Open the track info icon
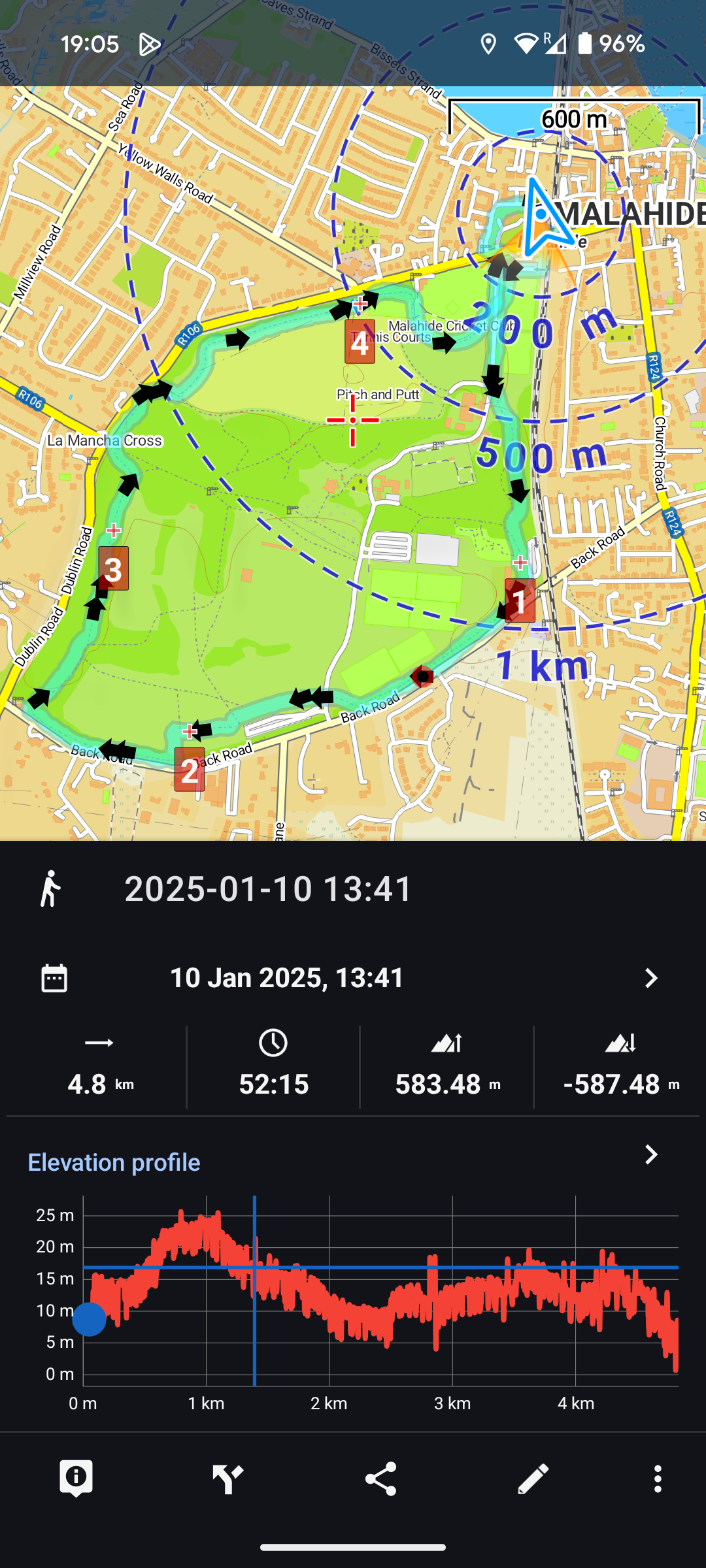This screenshot has height=1568, width=706. pos(76,1478)
